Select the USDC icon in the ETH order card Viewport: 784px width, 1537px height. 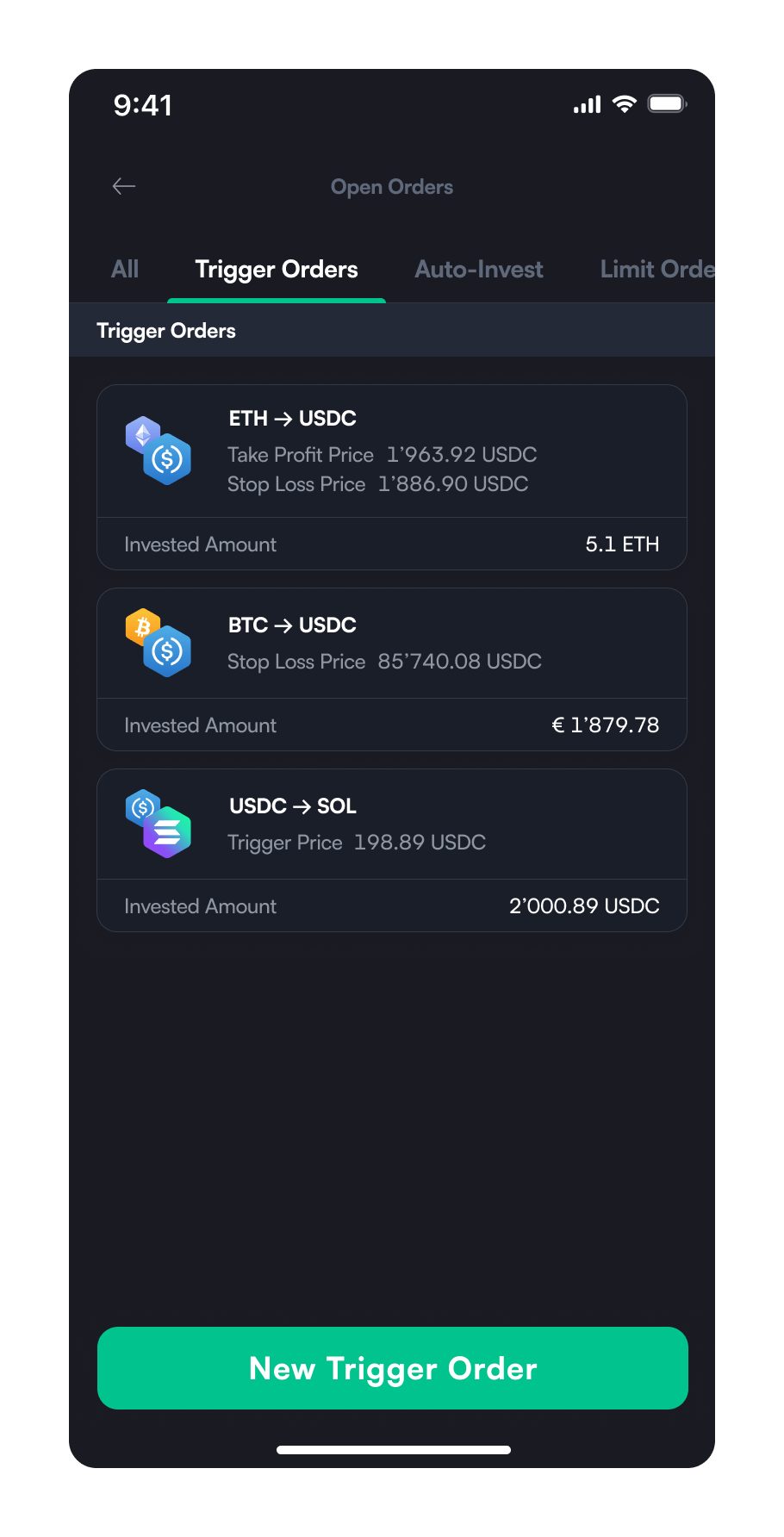pos(170,461)
